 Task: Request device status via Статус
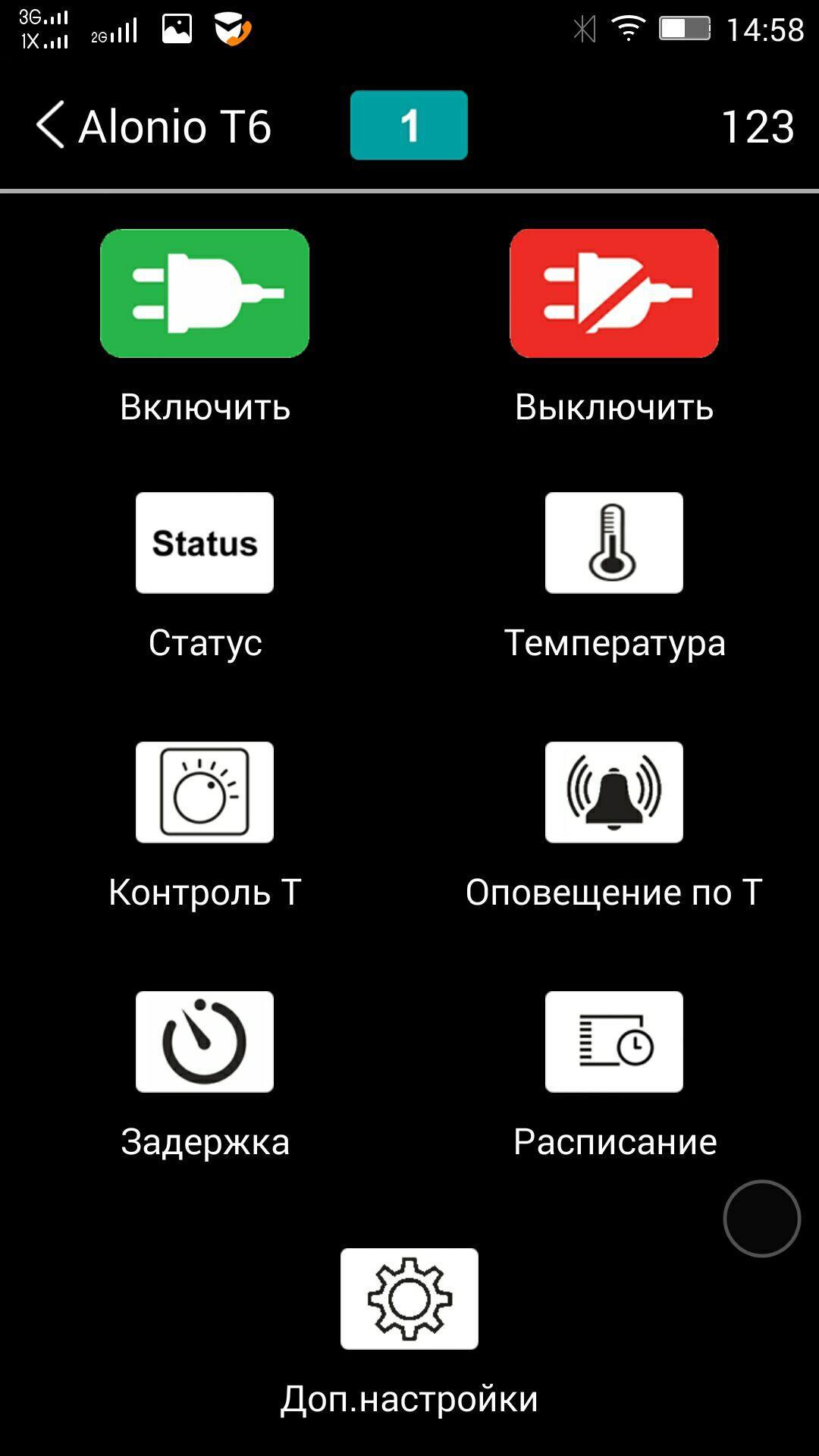205,543
